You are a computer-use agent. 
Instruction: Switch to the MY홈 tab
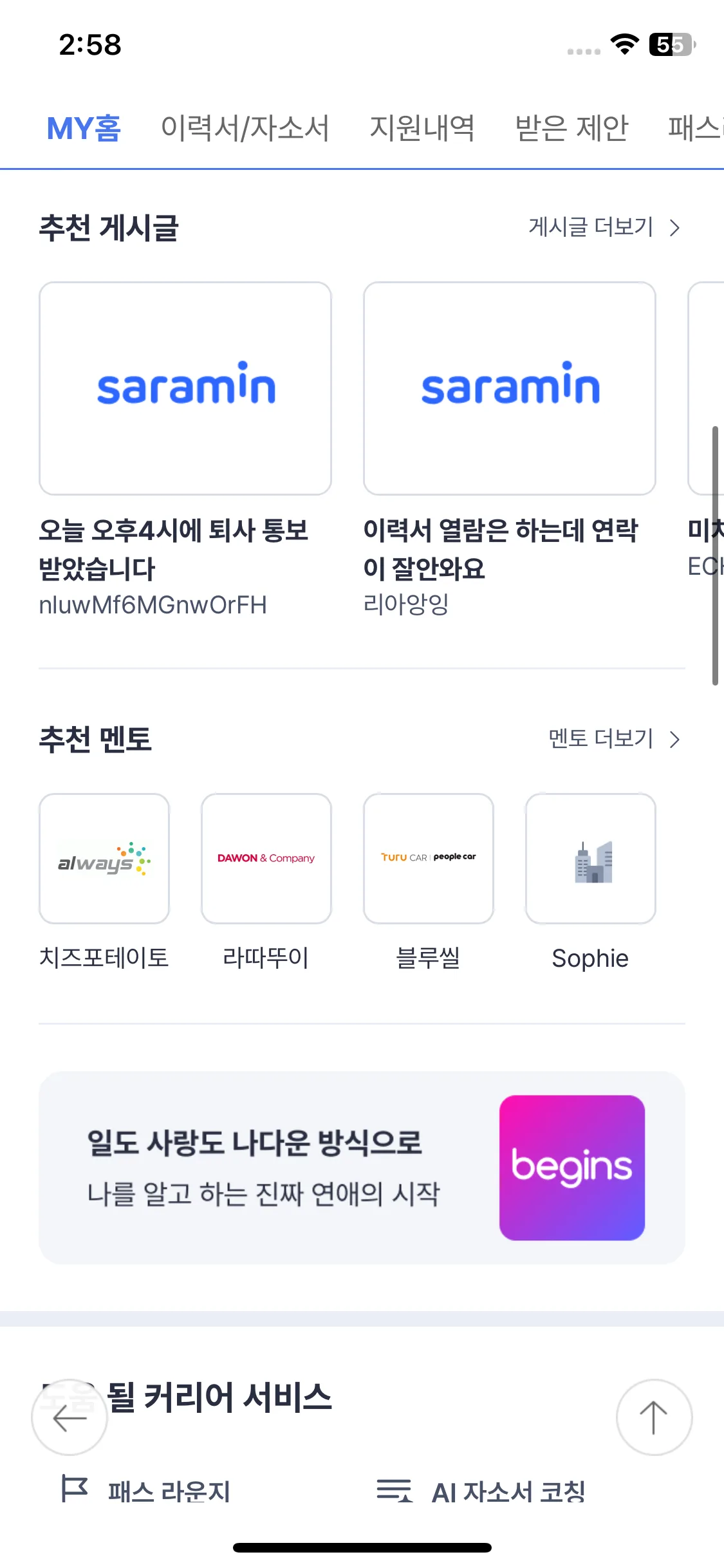(84, 128)
